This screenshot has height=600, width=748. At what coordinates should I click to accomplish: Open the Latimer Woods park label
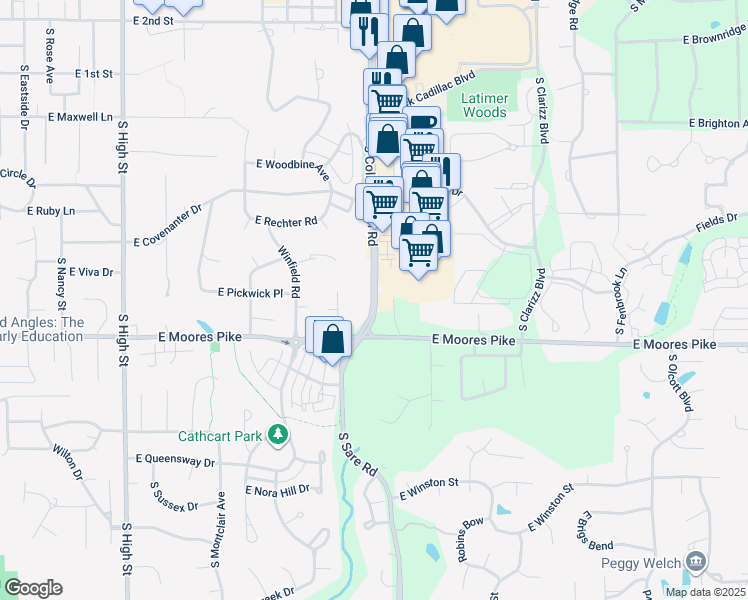(484, 105)
